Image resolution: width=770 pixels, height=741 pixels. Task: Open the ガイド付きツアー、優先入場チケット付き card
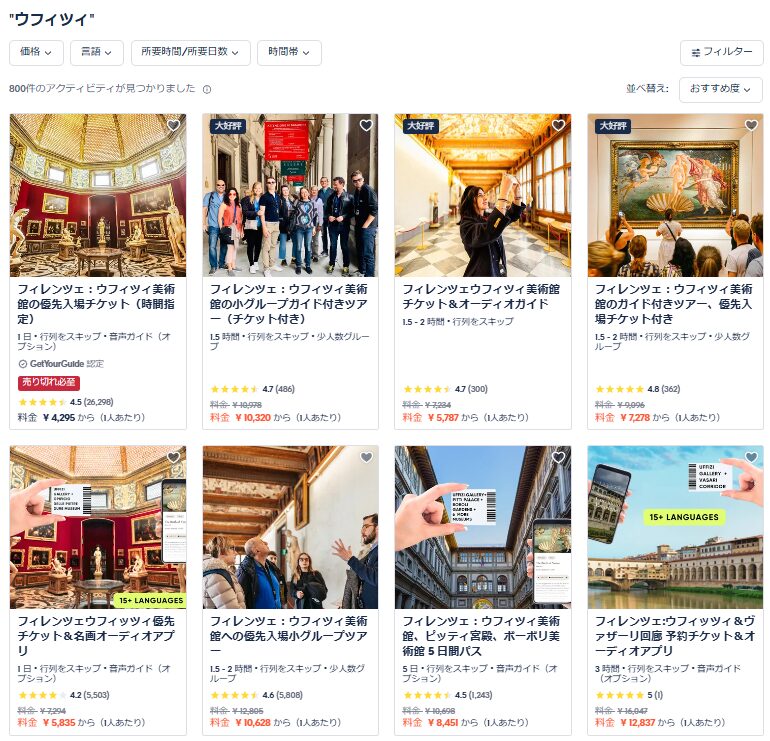(x=675, y=304)
